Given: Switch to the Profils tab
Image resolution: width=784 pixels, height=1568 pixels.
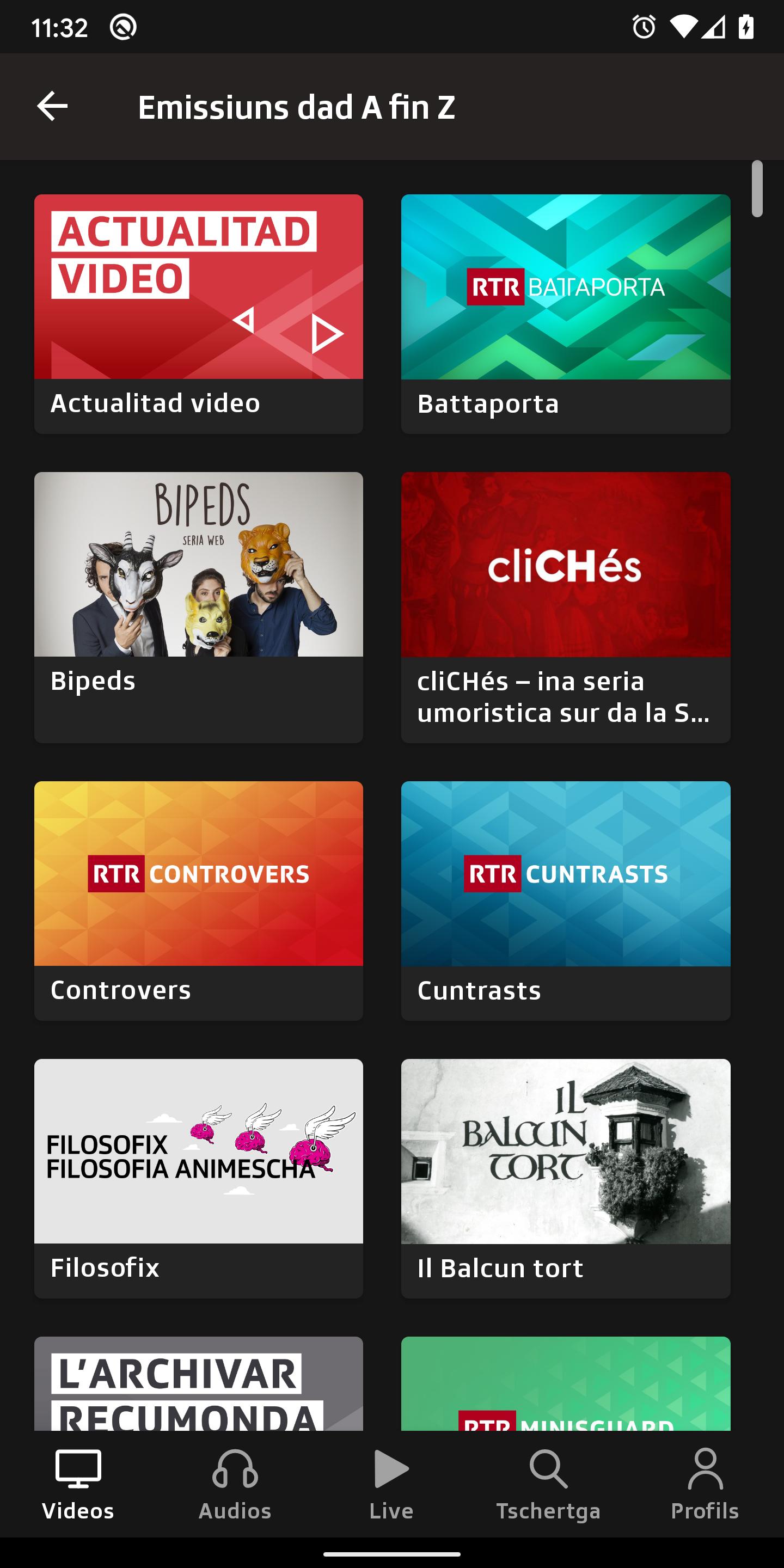Looking at the screenshot, I should click(x=705, y=1484).
